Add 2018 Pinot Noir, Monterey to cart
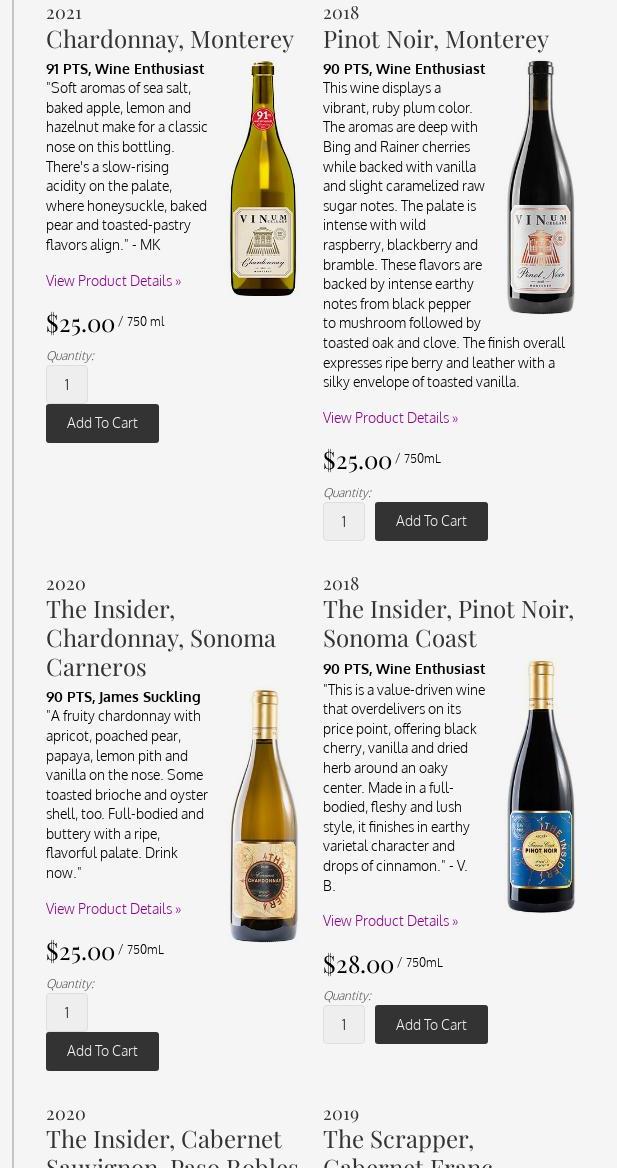This screenshot has height=1168, width=617. 431,521
